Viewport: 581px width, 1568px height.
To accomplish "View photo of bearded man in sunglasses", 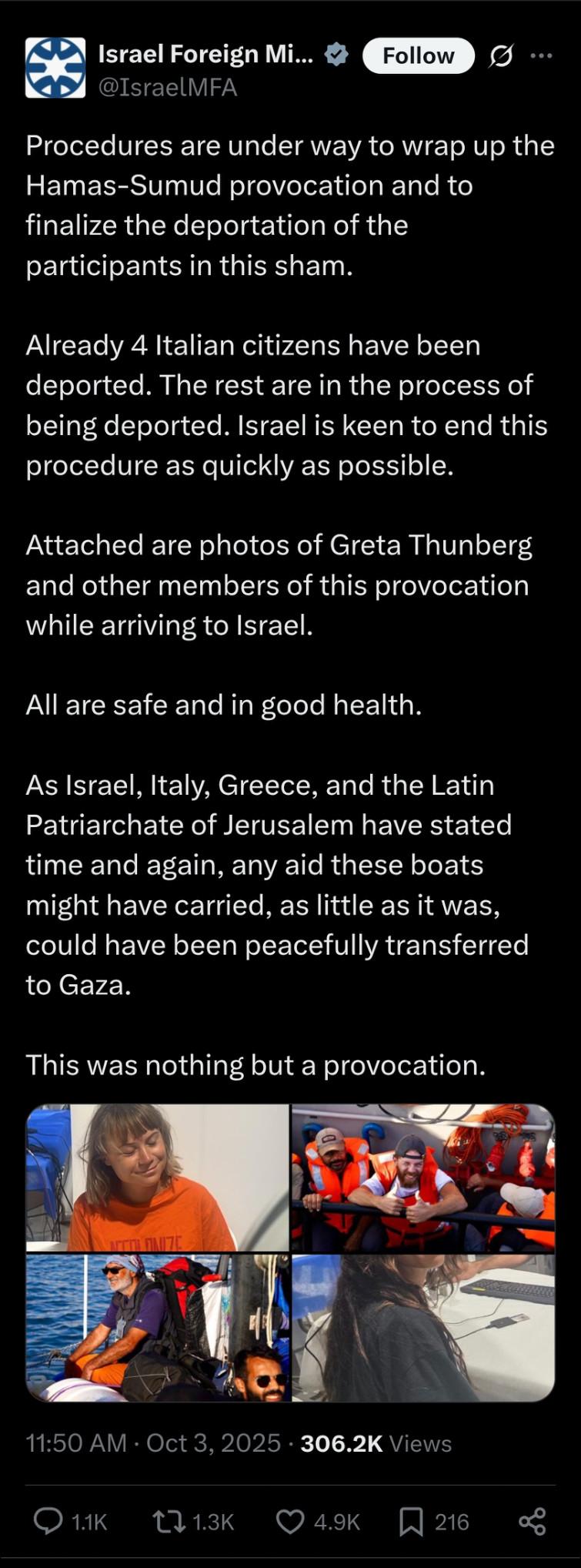I will tap(158, 1328).
